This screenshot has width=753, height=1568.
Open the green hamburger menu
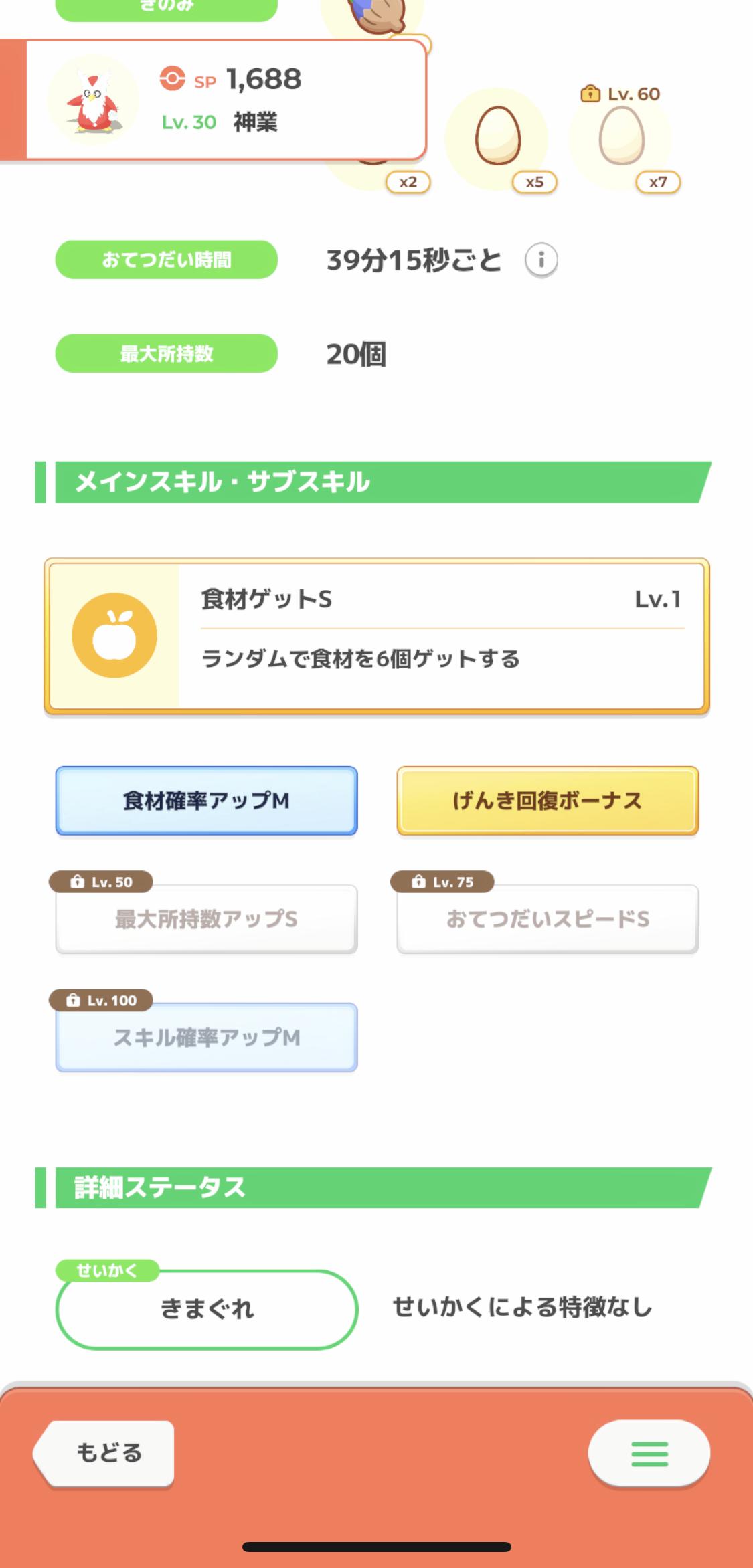[649, 1454]
